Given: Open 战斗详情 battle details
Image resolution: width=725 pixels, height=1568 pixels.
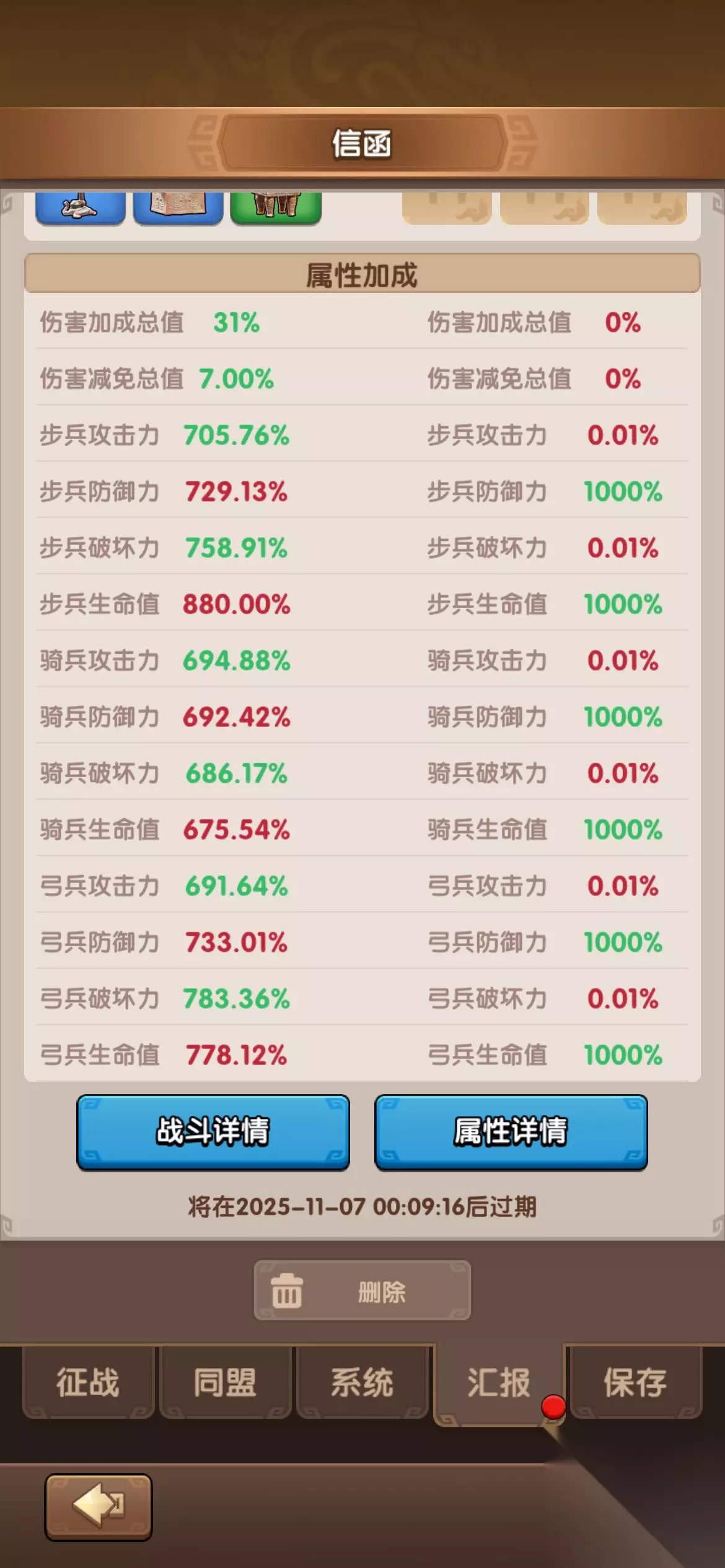Looking at the screenshot, I should point(213,1131).
